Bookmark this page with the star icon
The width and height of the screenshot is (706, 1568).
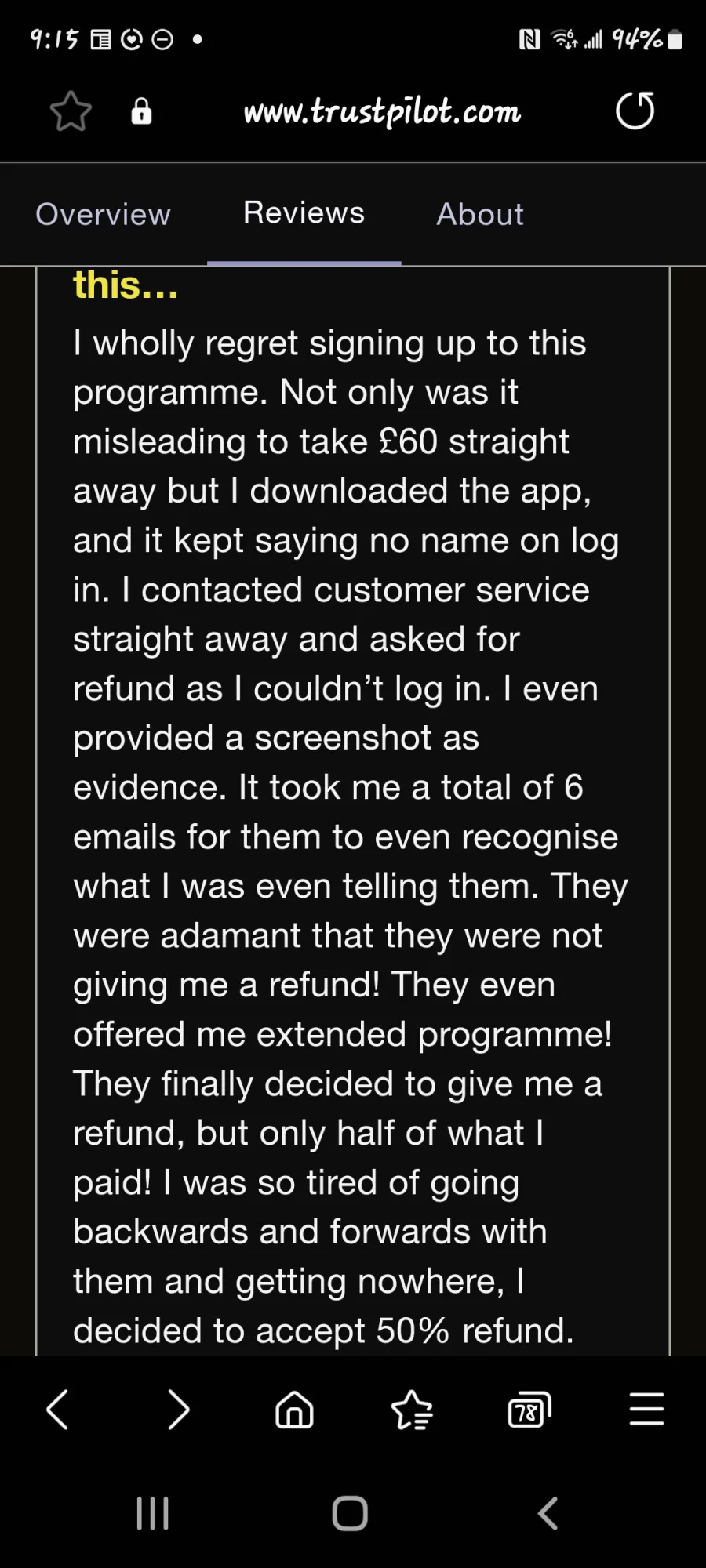pyautogui.click(x=71, y=111)
